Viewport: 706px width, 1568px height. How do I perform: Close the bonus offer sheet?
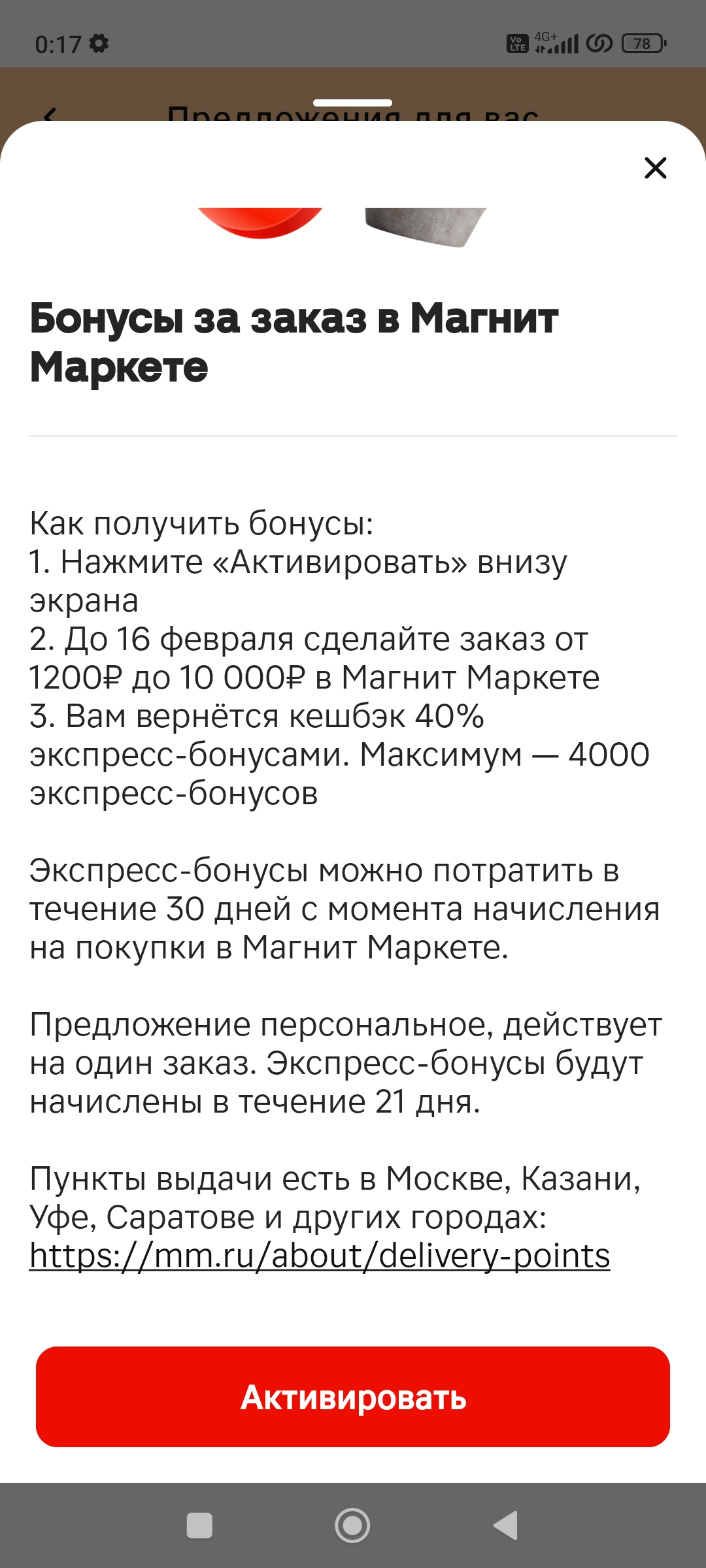tap(655, 168)
